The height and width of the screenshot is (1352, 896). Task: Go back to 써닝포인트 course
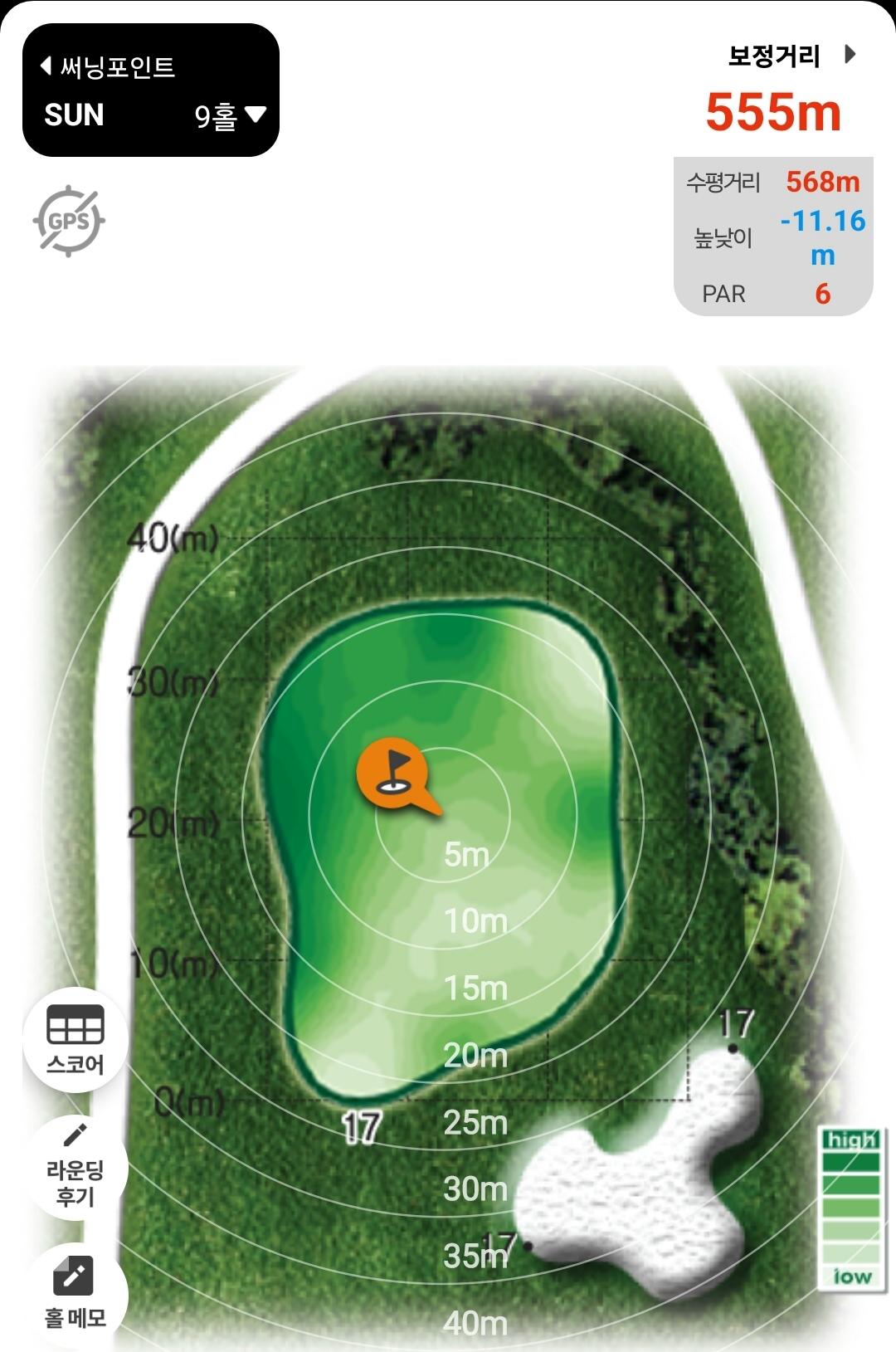(108, 66)
